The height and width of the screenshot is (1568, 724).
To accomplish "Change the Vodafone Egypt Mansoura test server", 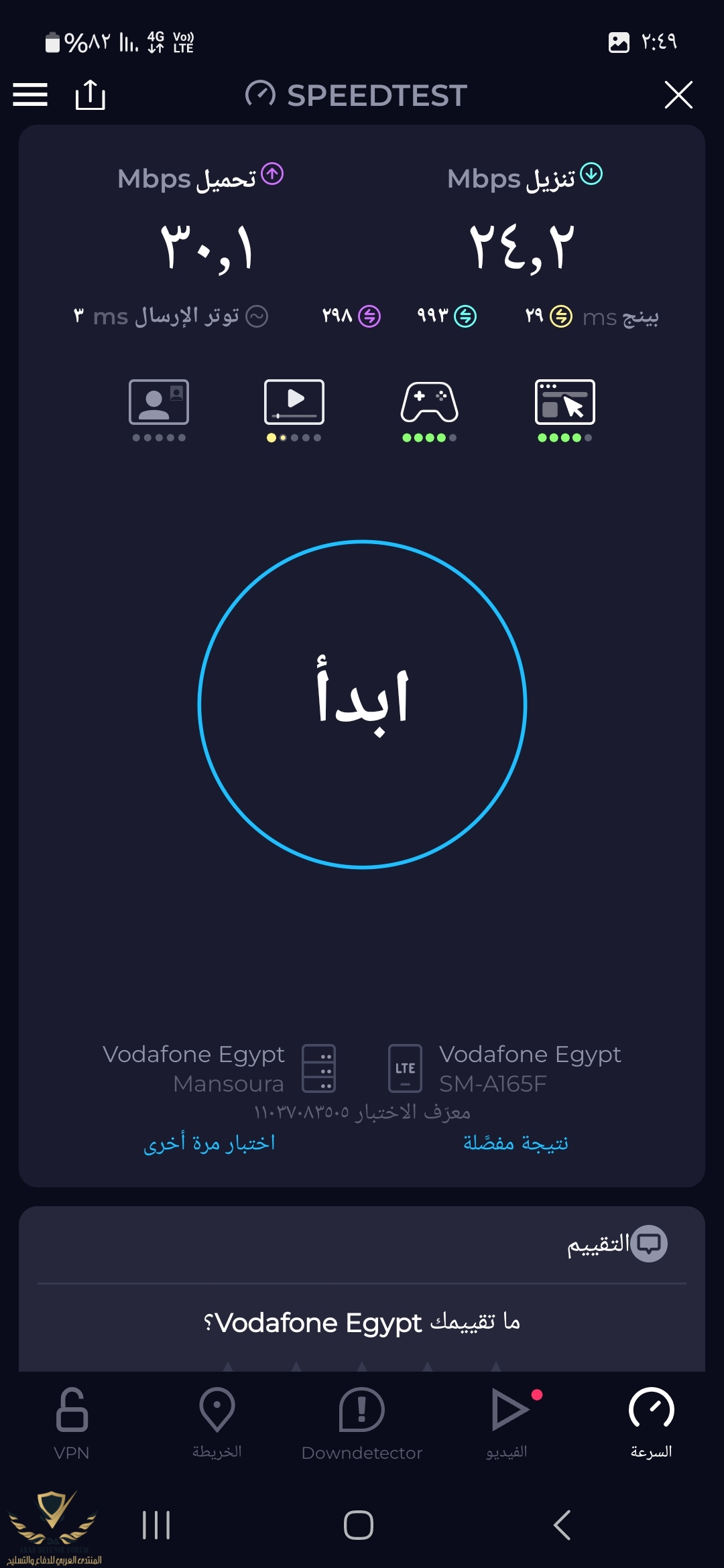I will 221,1069.
